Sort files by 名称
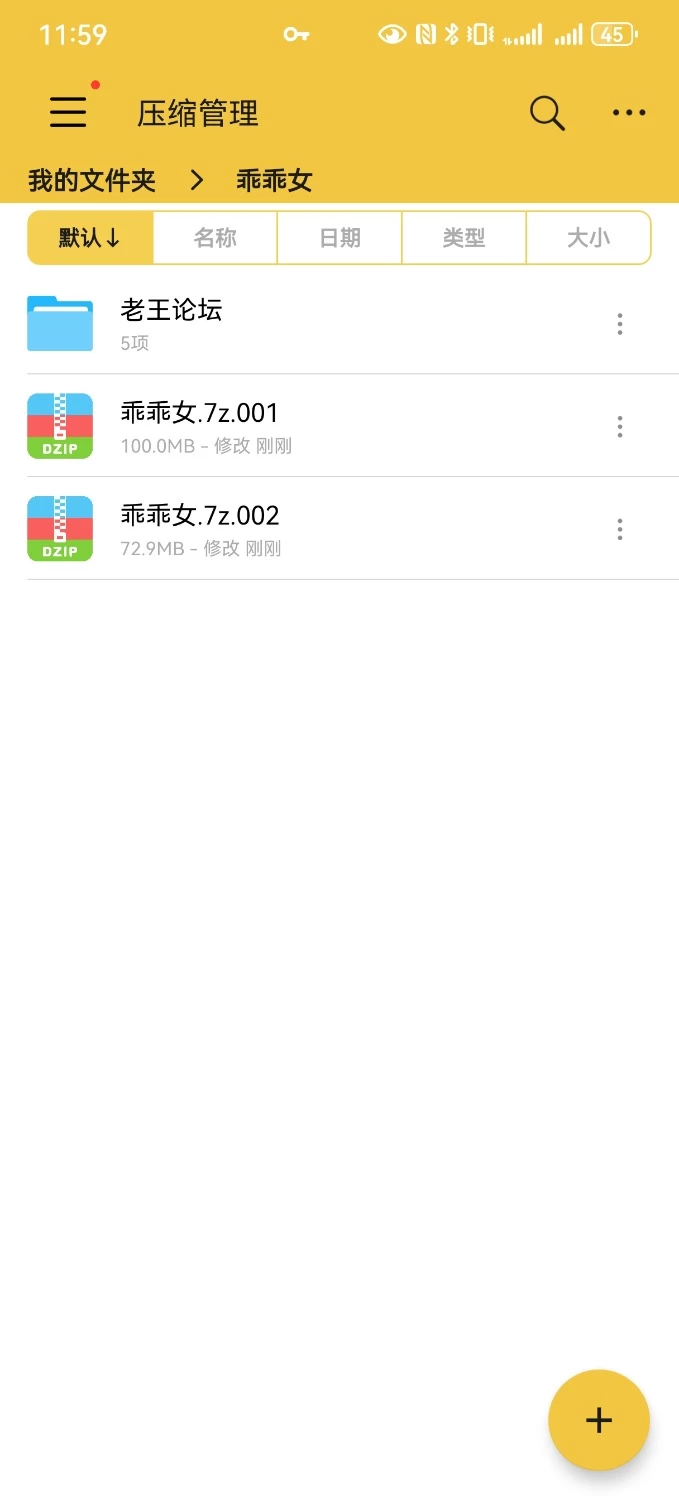 pyautogui.click(x=215, y=238)
